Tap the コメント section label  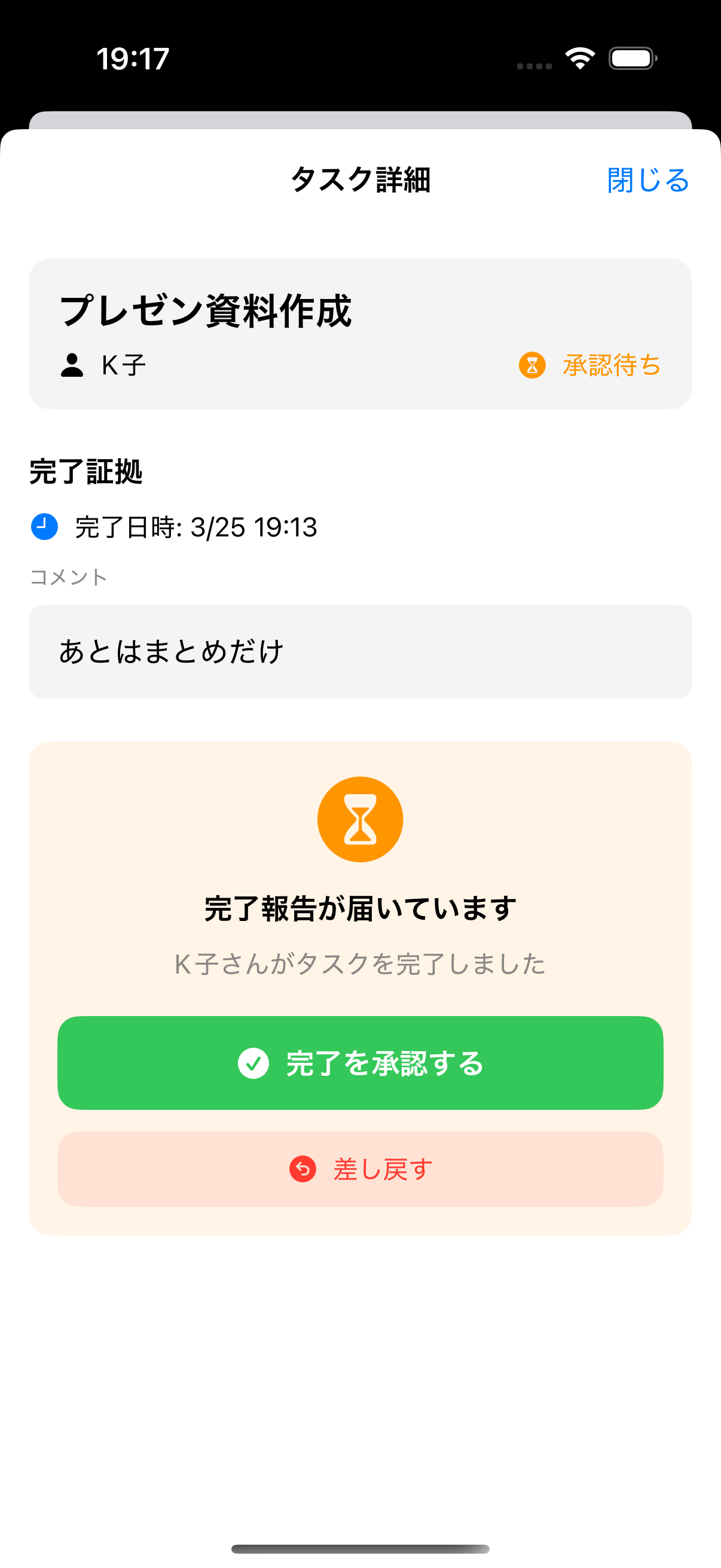(x=69, y=576)
